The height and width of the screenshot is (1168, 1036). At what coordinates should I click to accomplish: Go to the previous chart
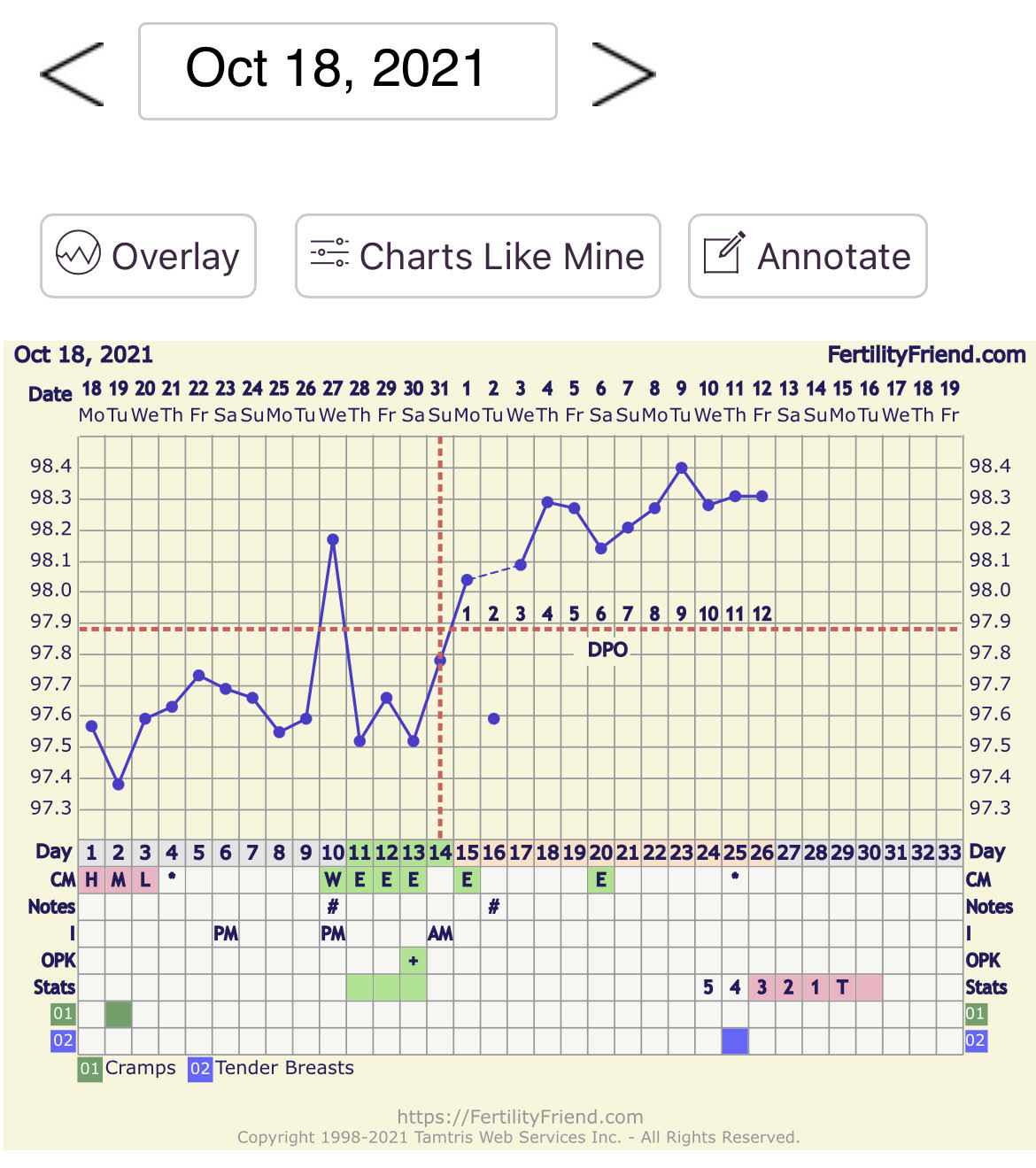(x=73, y=73)
